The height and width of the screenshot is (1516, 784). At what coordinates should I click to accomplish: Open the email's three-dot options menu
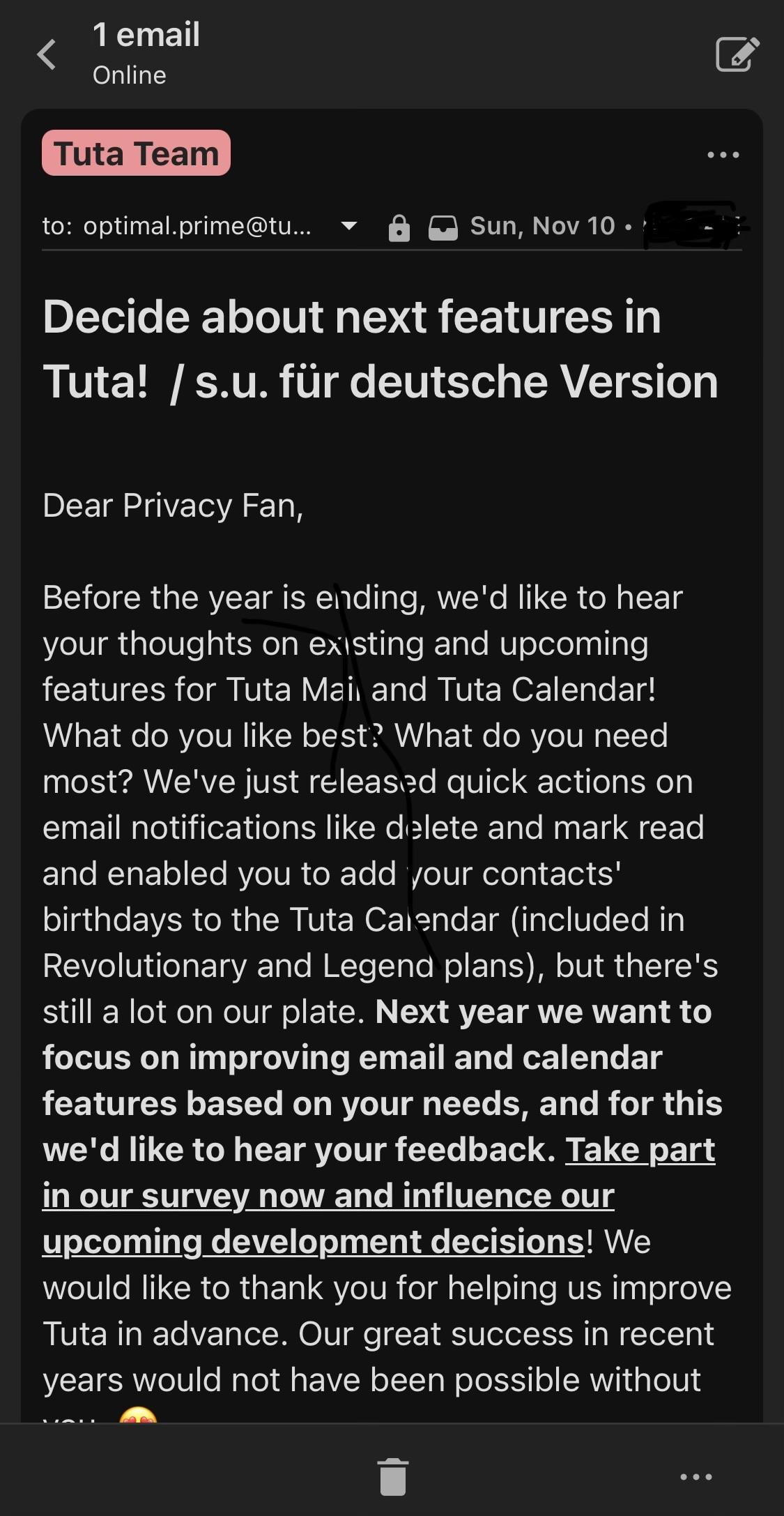pyautogui.click(x=723, y=155)
